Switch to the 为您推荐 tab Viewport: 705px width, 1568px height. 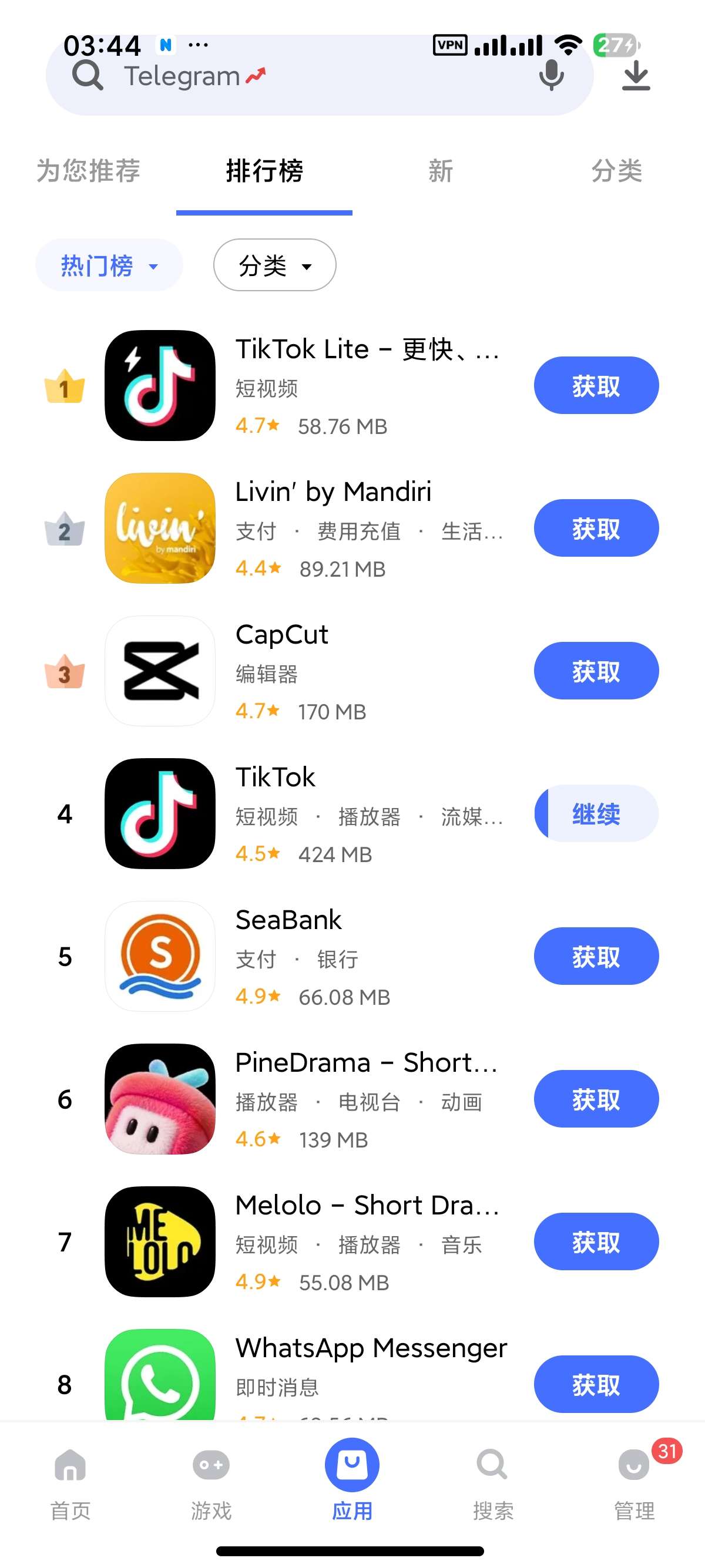[x=88, y=170]
